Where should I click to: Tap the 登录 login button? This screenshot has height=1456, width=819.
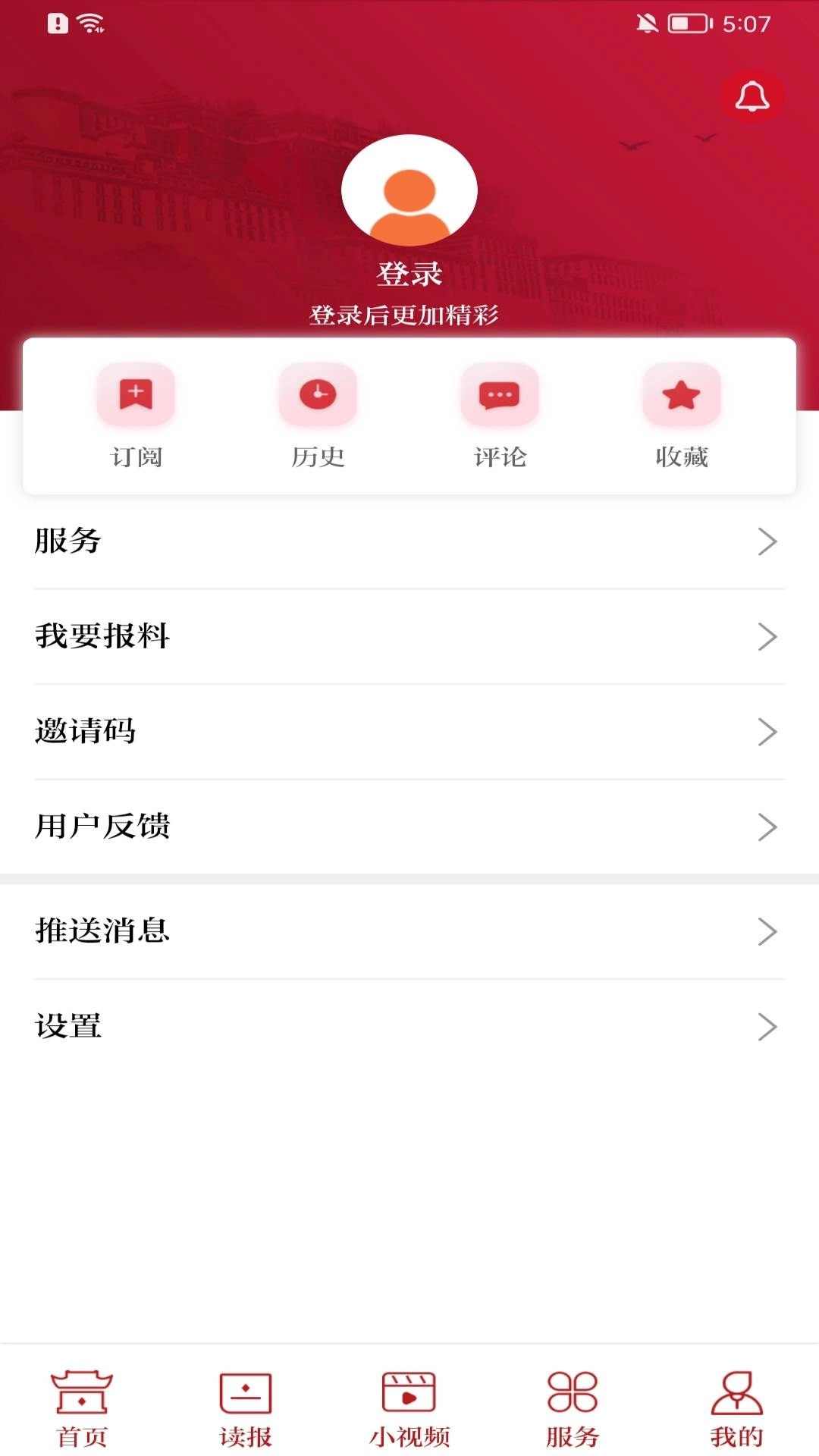tap(409, 275)
